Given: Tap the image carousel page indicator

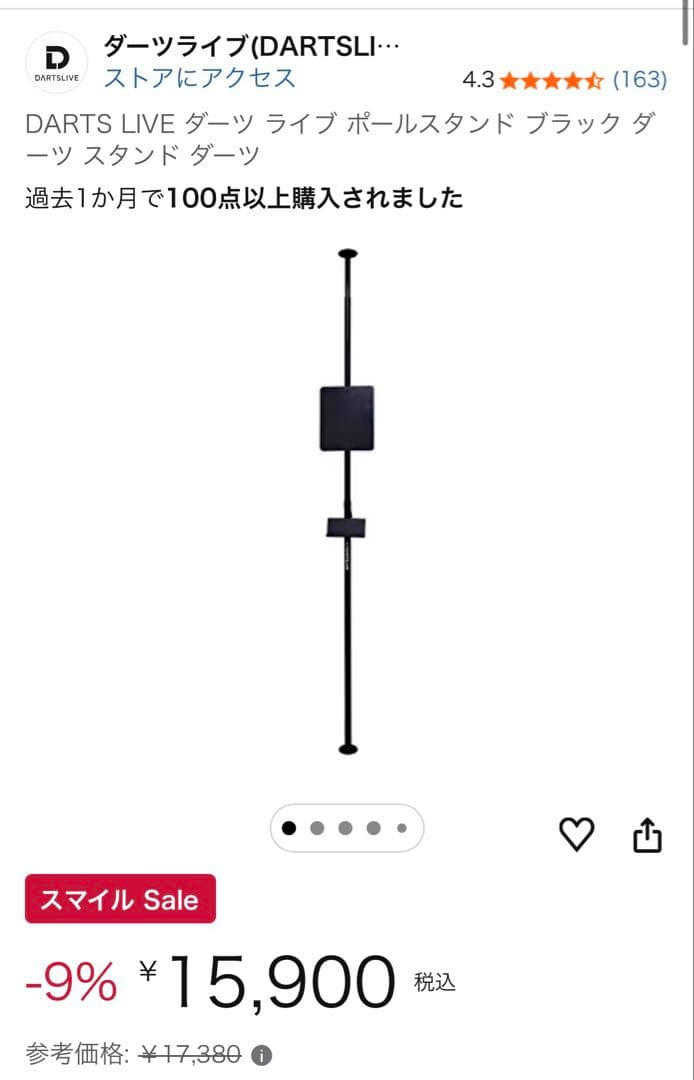Looking at the screenshot, I should (346, 828).
